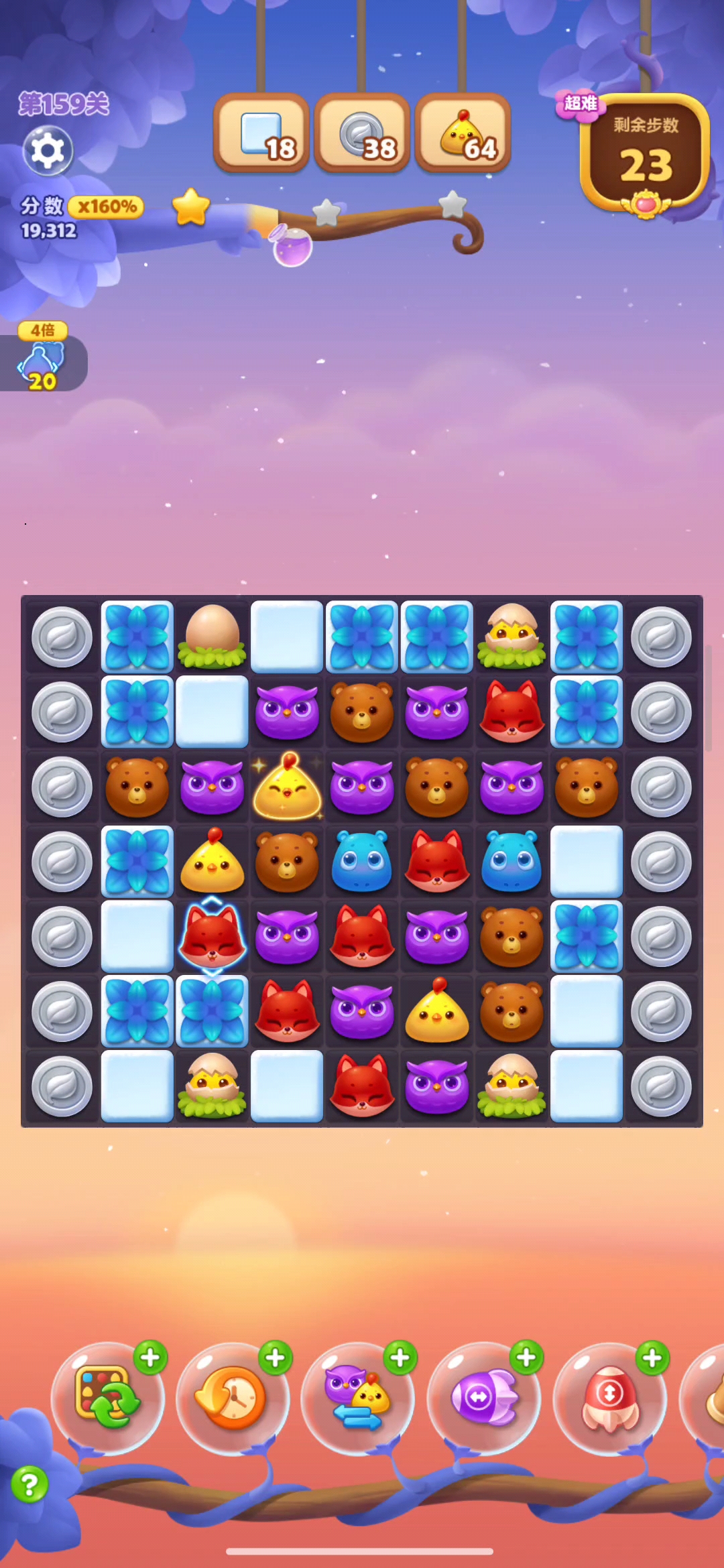Viewport: 724px width, 1568px height.
Task: Use the purple horizontal rocket booster
Action: [x=483, y=1397]
